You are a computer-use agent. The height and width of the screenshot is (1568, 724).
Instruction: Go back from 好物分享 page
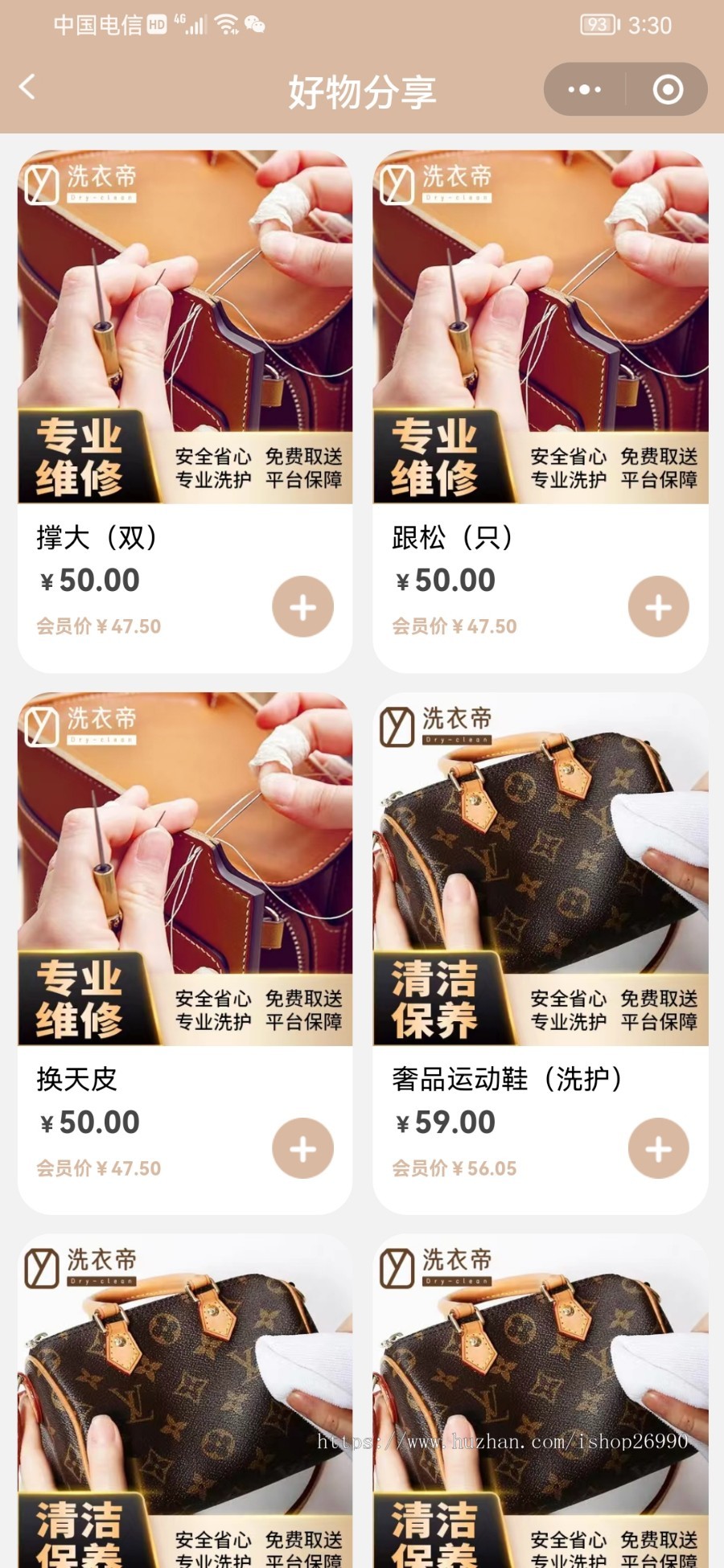click(x=28, y=87)
